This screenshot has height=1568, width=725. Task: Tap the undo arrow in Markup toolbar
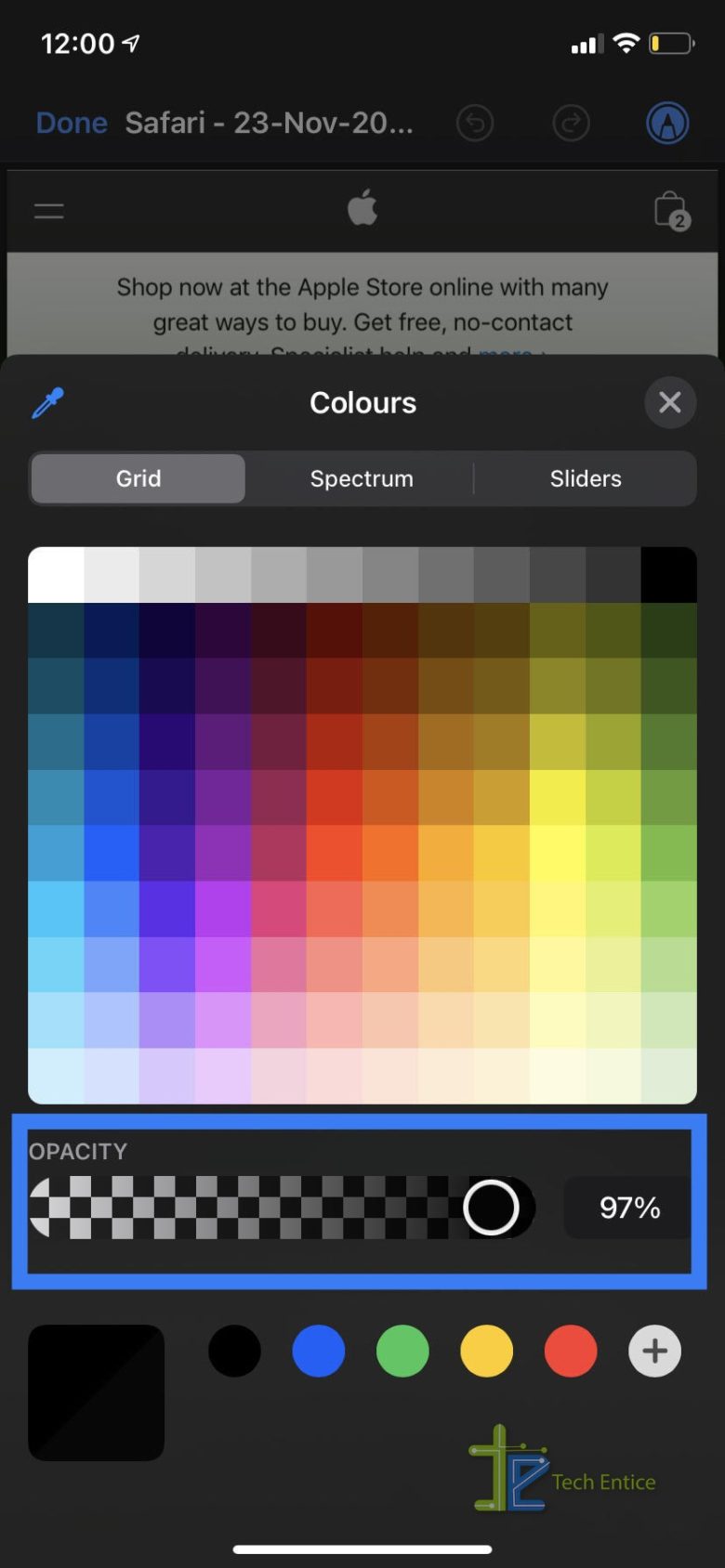pyautogui.click(x=476, y=122)
